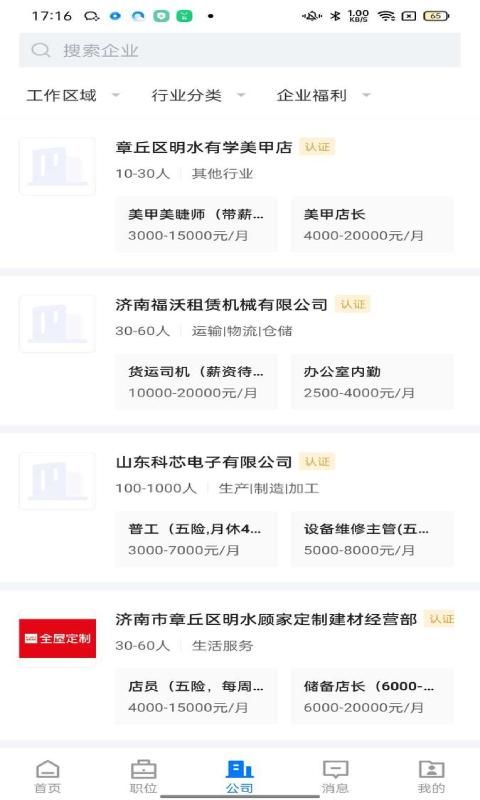Go to the 职位 tab

(x=143, y=777)
